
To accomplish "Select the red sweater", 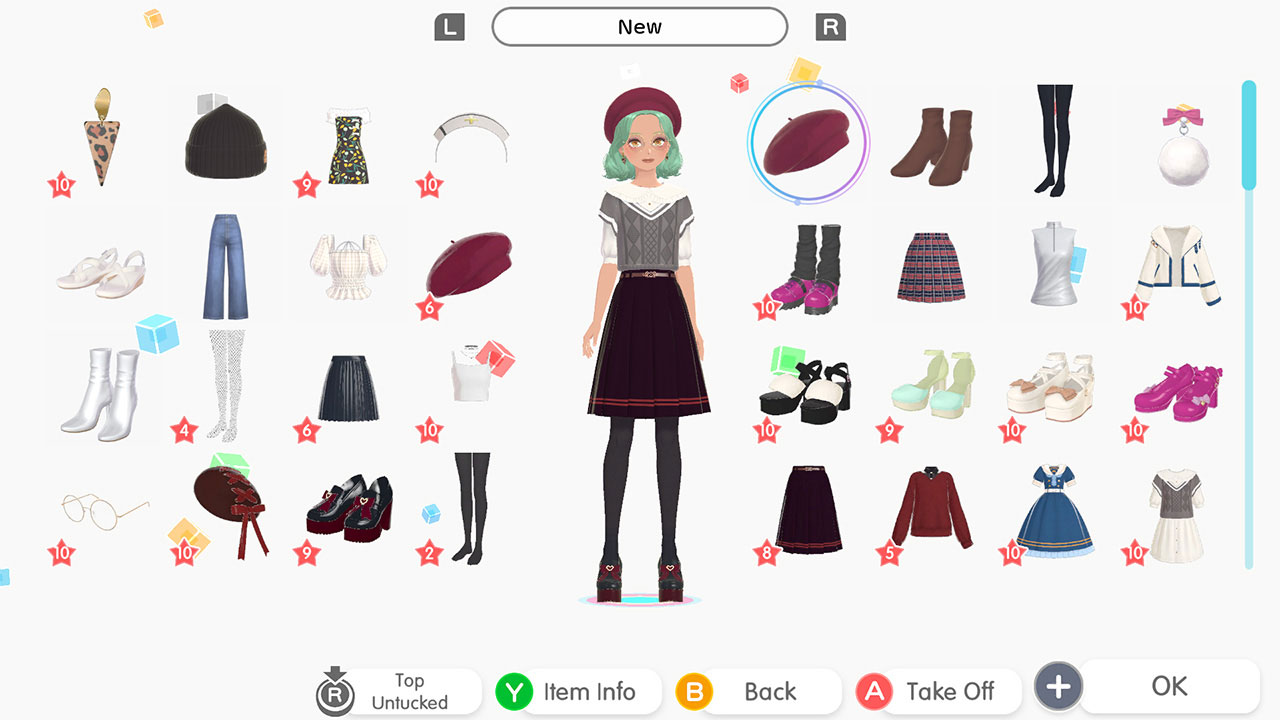I will point(930,507).
